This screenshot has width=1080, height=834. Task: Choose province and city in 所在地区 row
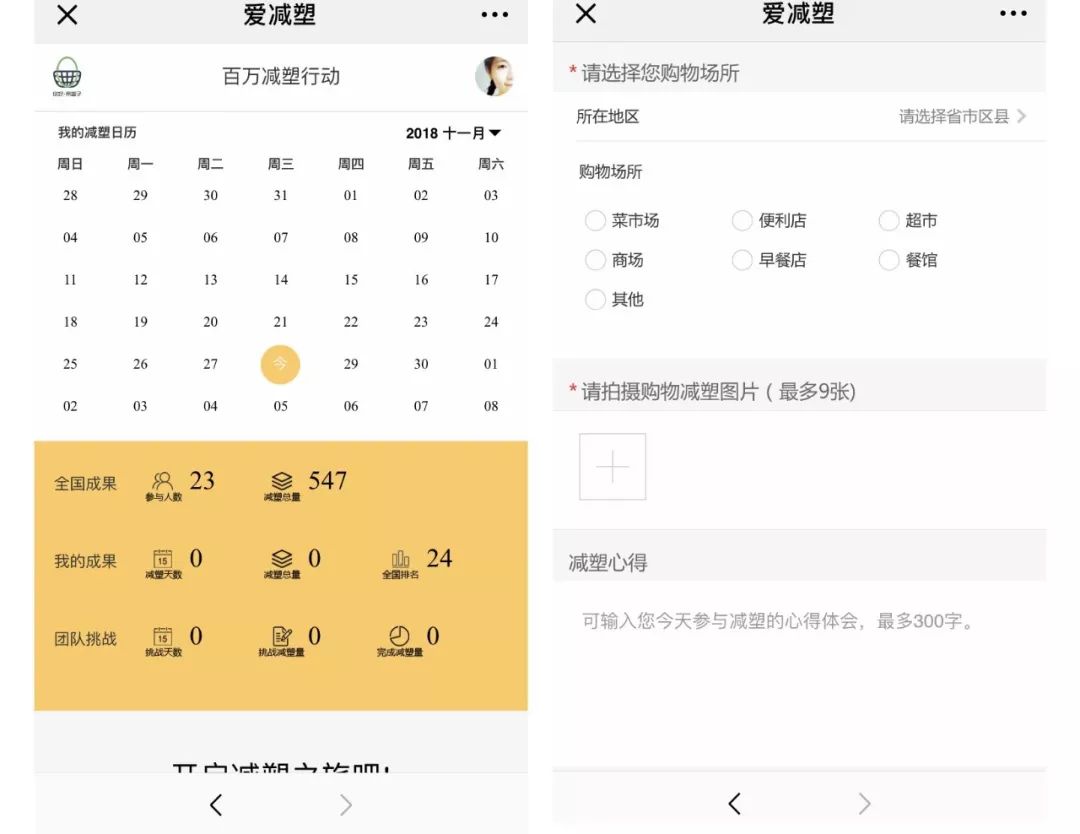pos(961,117)
